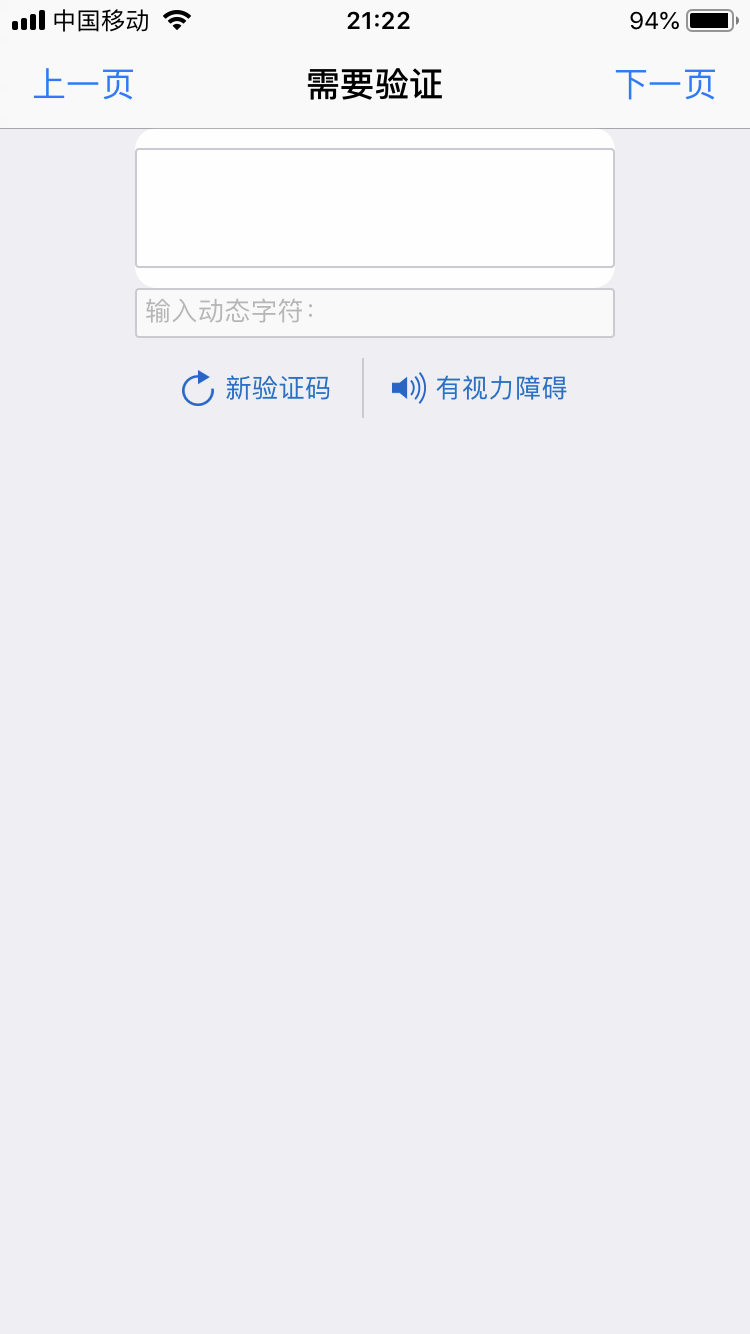The height and width of the screenshot is (1334, 750).
Task: Focus the 输入动态字符 text field
Action: (374, 313)
